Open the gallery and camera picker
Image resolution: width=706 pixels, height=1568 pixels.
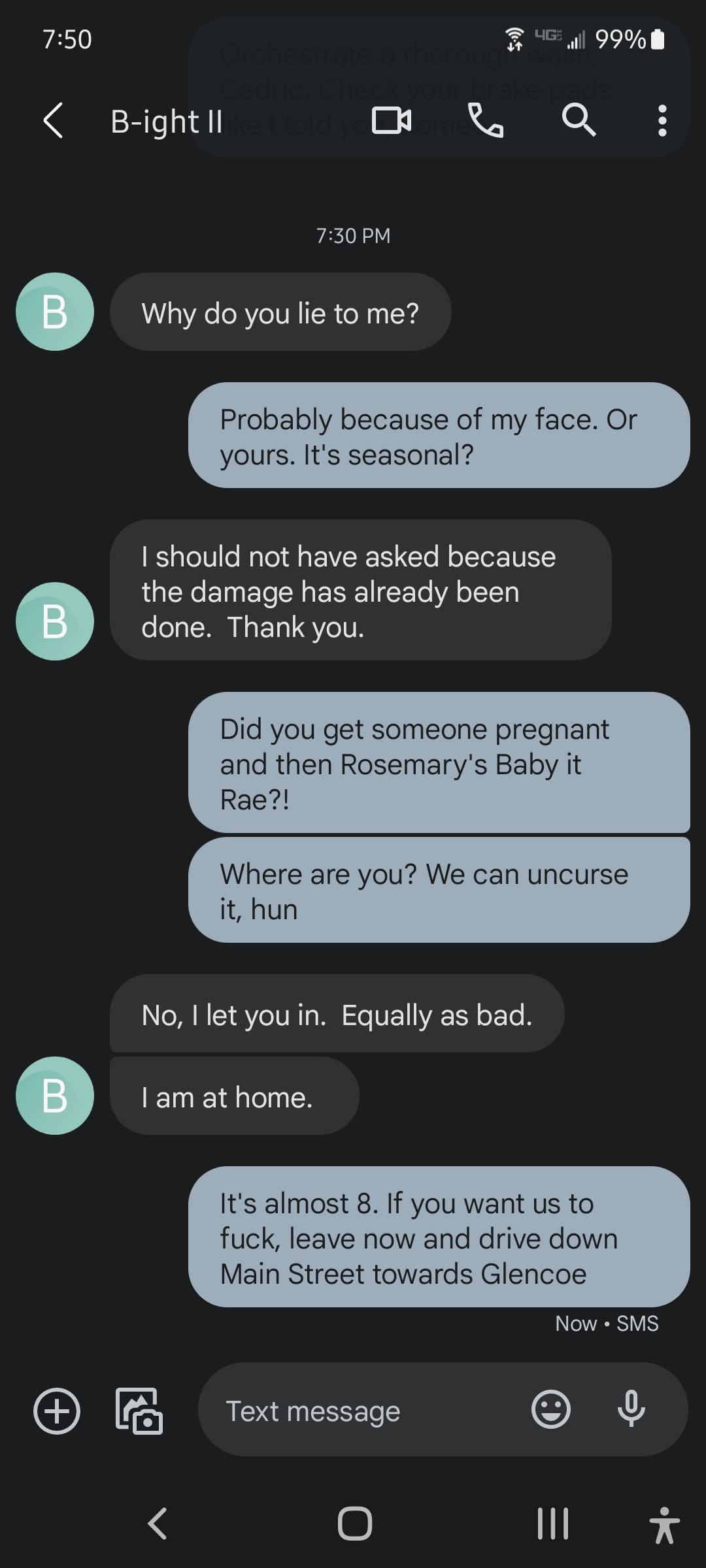[139, 1411]
